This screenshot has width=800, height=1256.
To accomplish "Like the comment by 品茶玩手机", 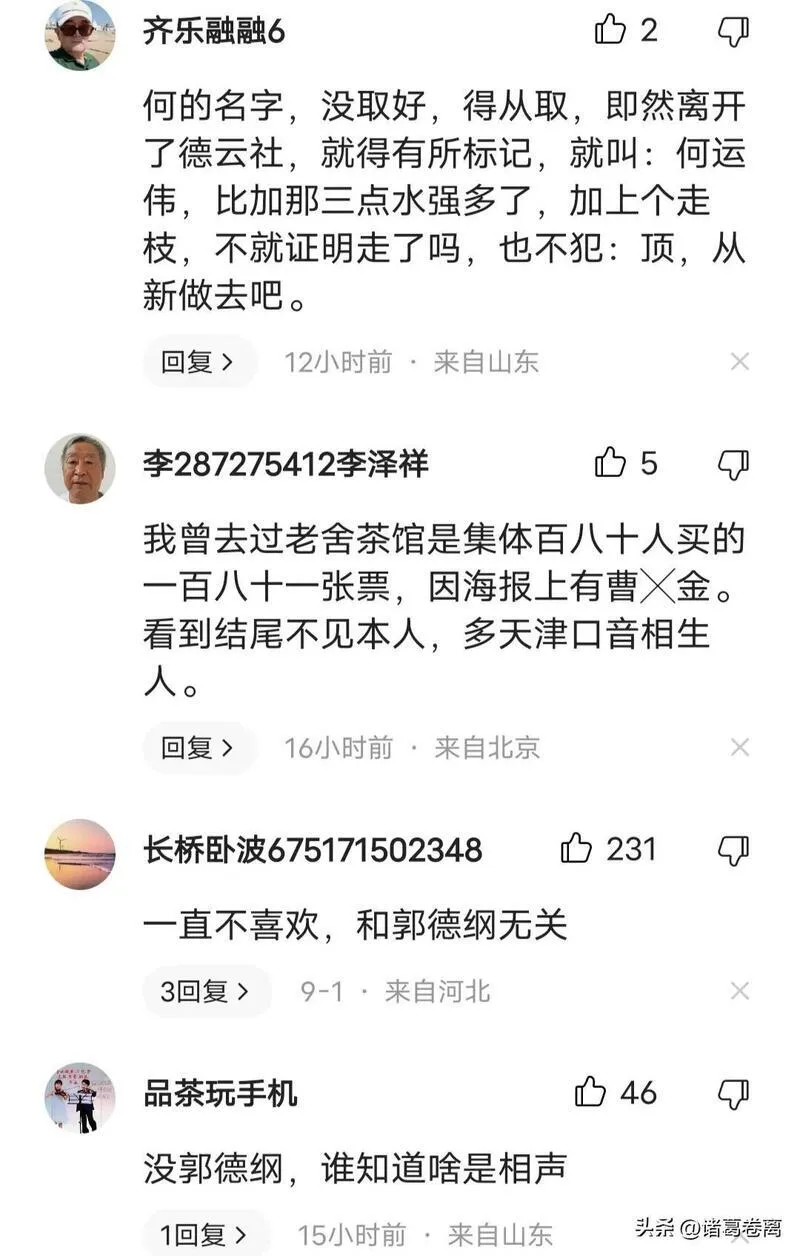I will 591,1092.
